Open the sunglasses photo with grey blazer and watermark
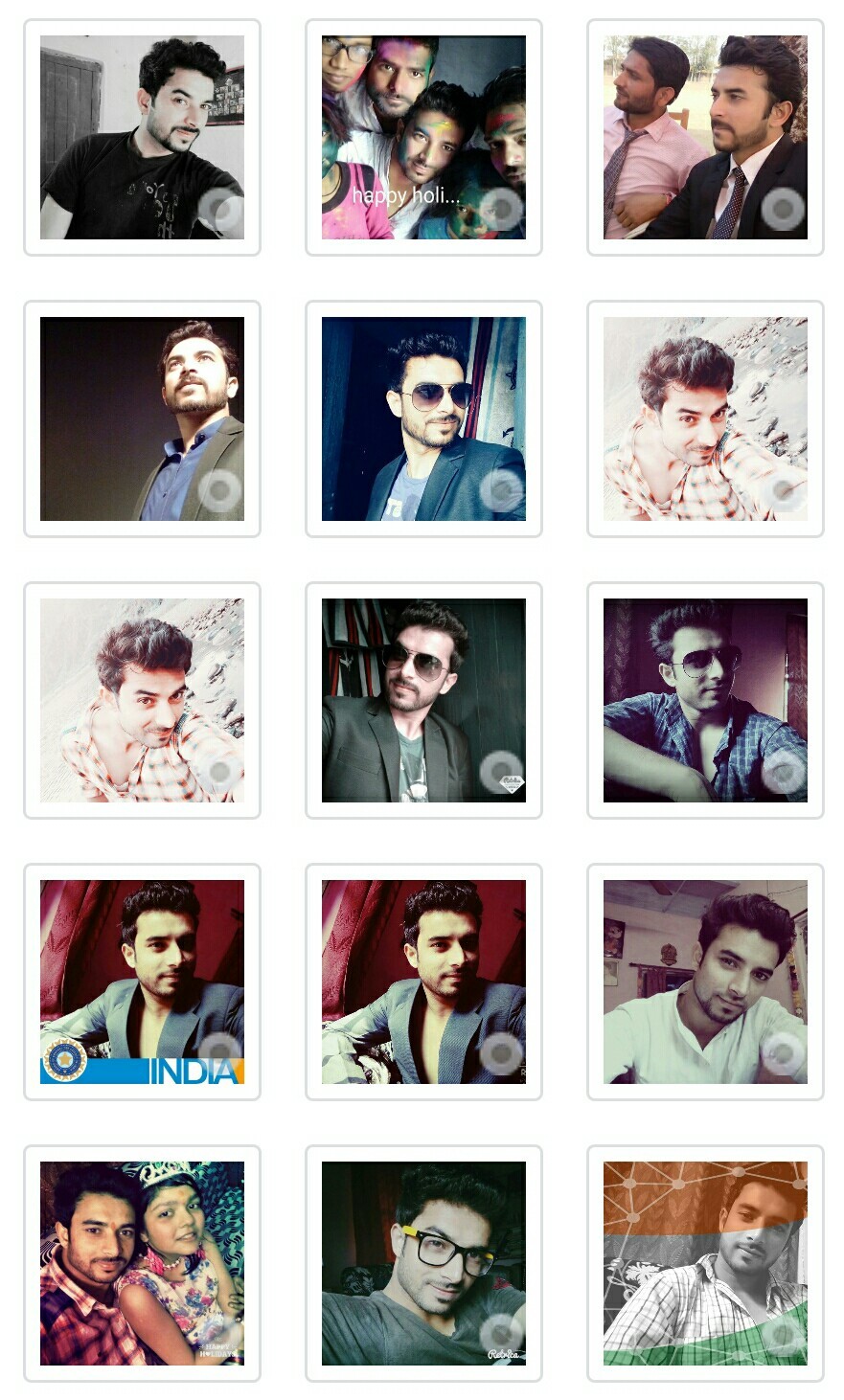 423,700
